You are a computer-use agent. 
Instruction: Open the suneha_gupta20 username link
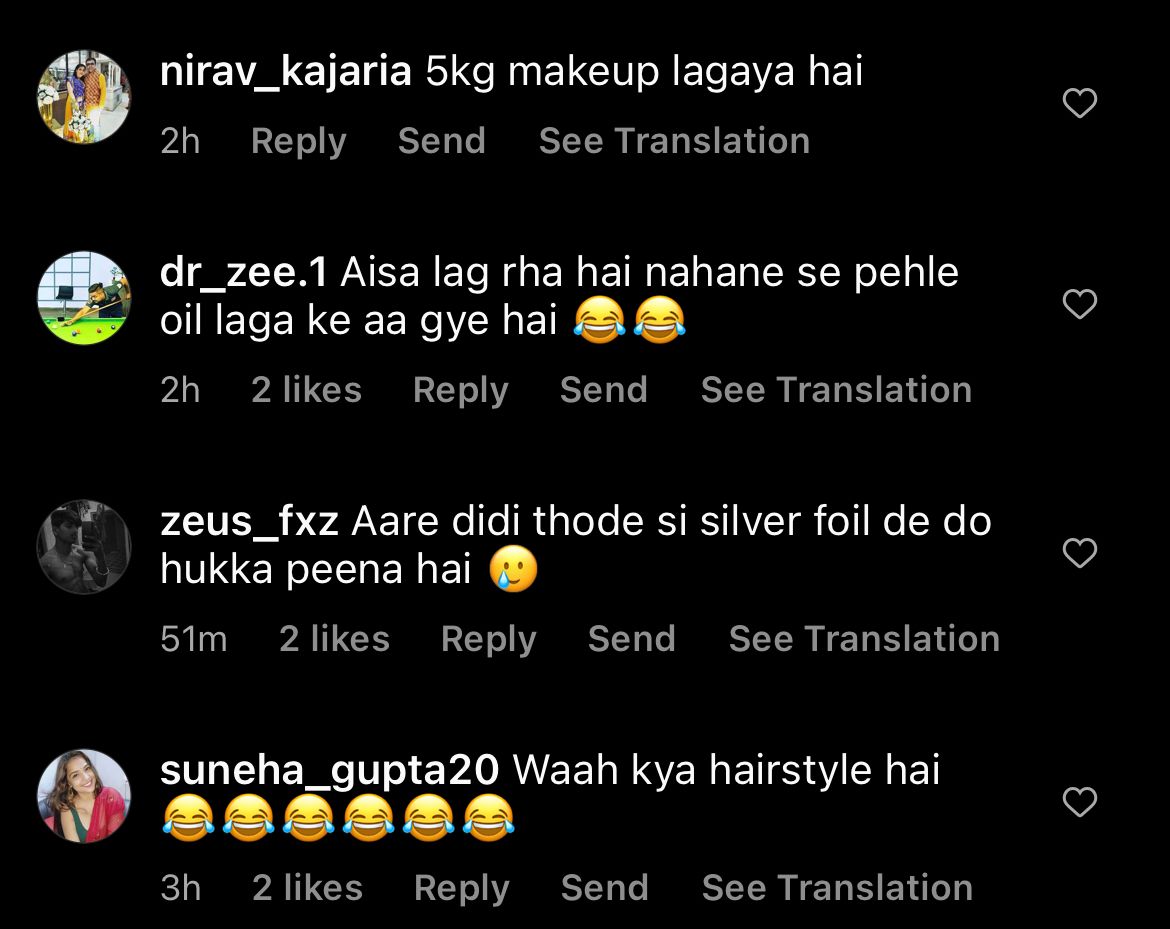click(x=329, y=771)
